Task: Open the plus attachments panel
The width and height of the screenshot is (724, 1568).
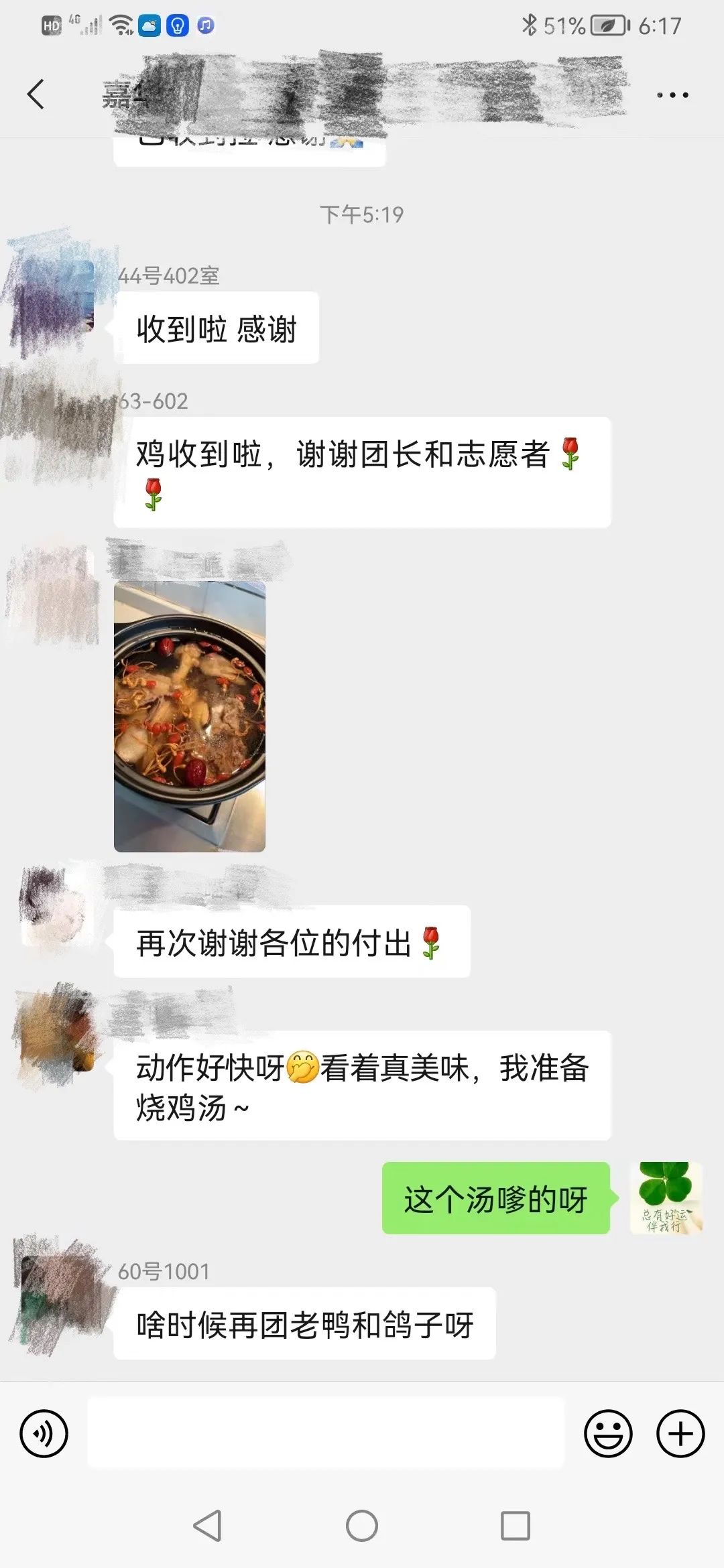Action: pos(680,1433)
